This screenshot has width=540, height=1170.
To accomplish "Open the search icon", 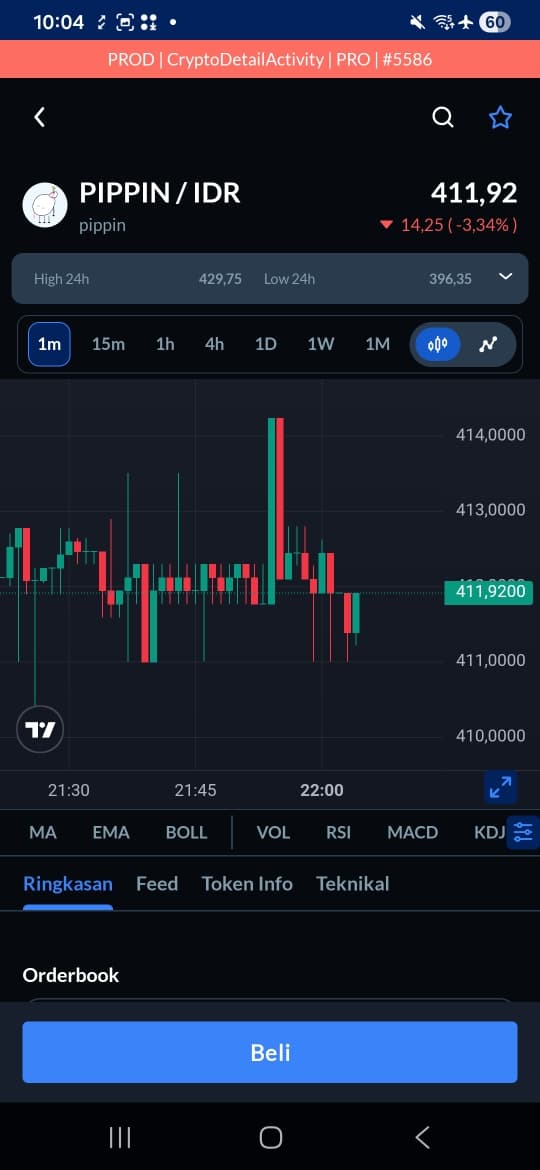I will click(x=443, y=117).
